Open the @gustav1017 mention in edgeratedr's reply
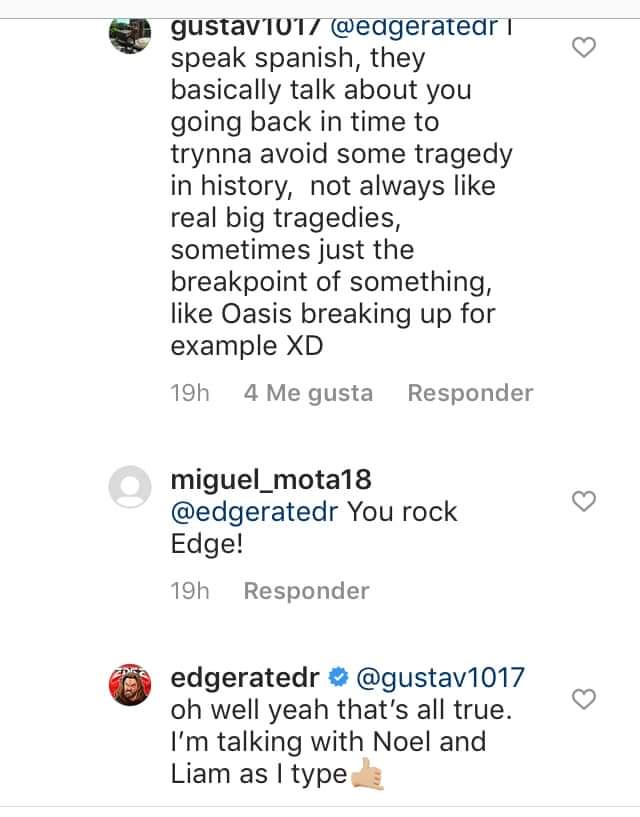Screen dimensions: 640x817 pyautogui.click(x=440, y=677)
